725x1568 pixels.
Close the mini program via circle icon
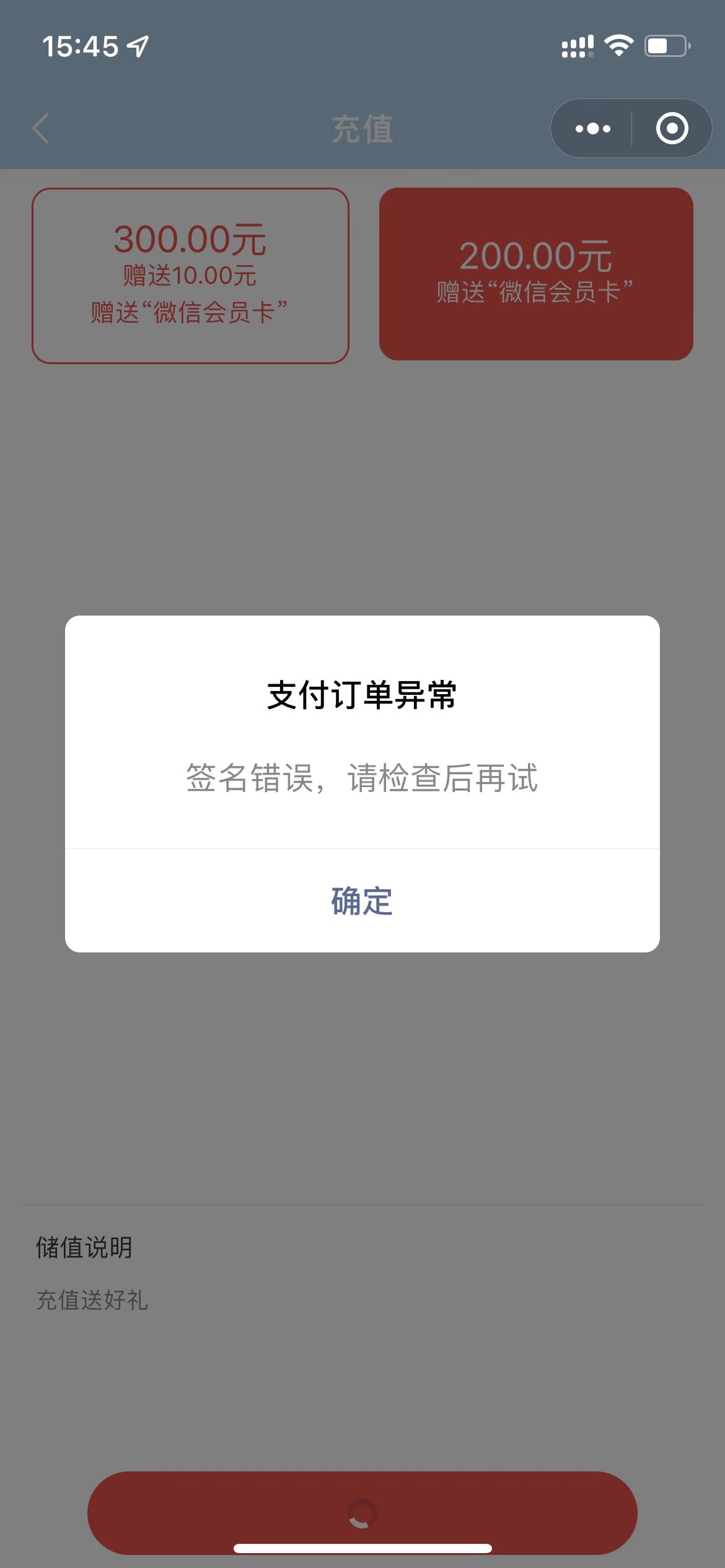click(672, 129)
